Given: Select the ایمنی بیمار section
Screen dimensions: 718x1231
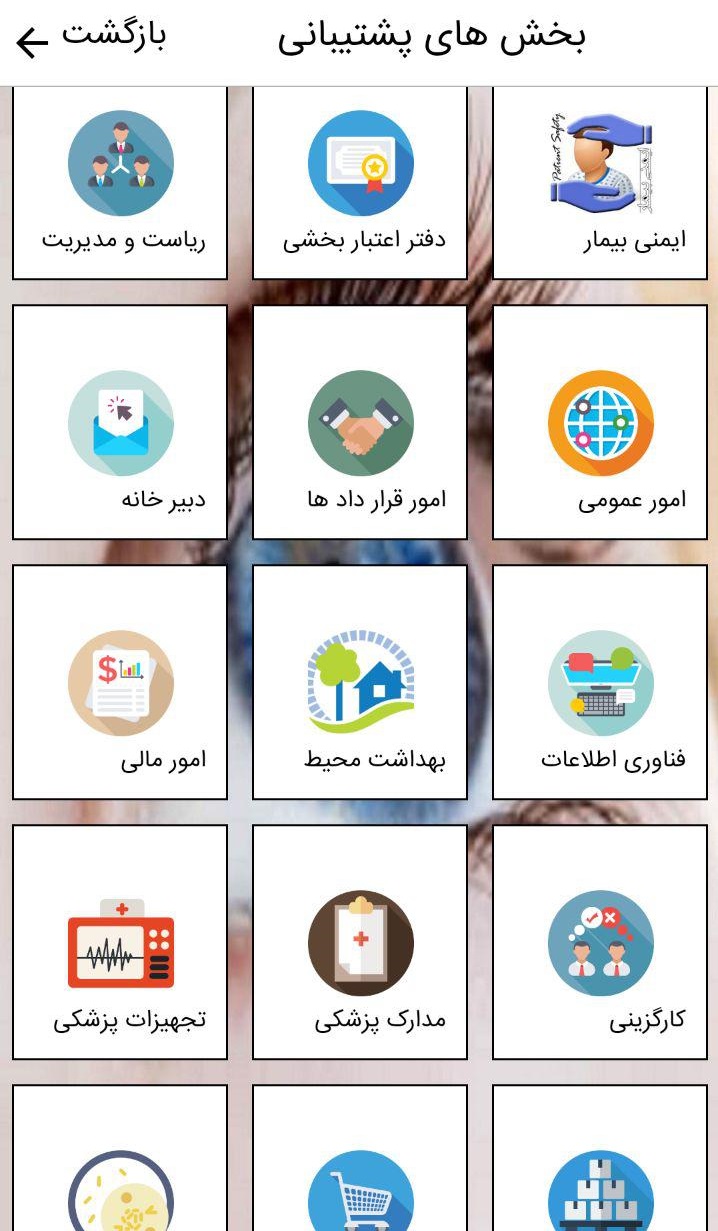Looking at the screenshot, I should coord(600,184).
